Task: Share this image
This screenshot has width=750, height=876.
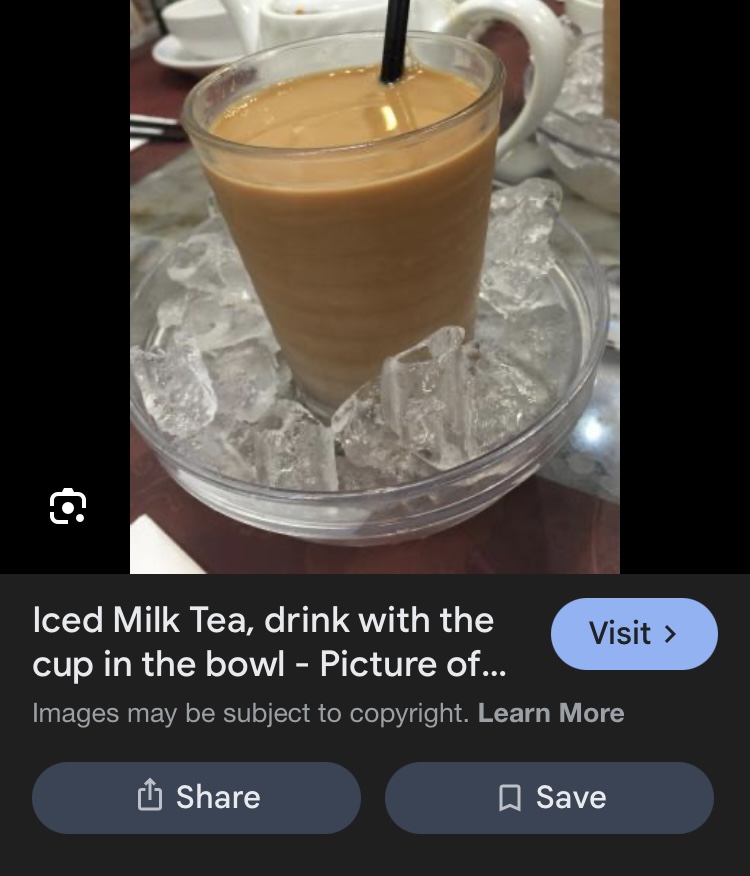Action: point(196,797)
